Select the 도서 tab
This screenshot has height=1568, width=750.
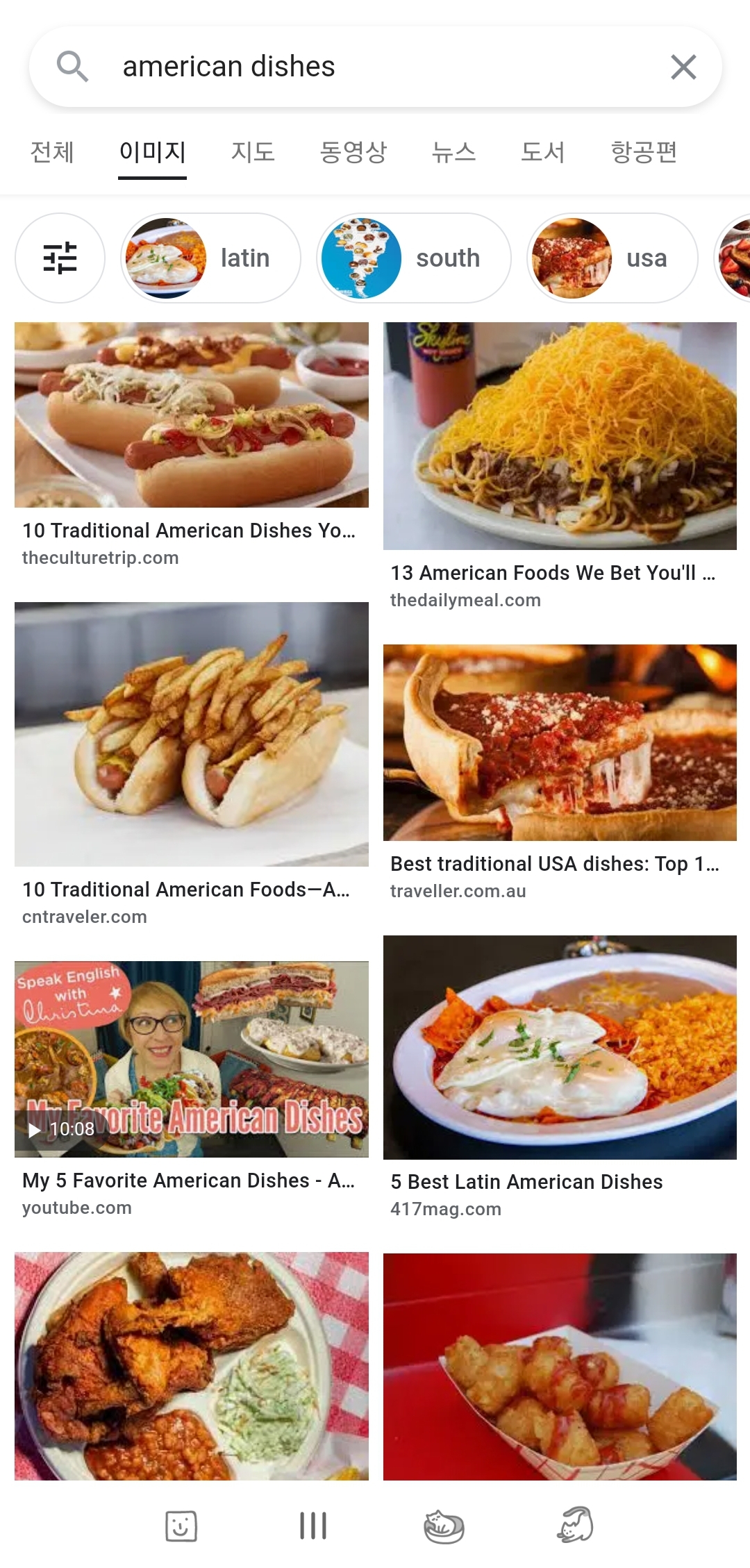[x=542, y=152]
